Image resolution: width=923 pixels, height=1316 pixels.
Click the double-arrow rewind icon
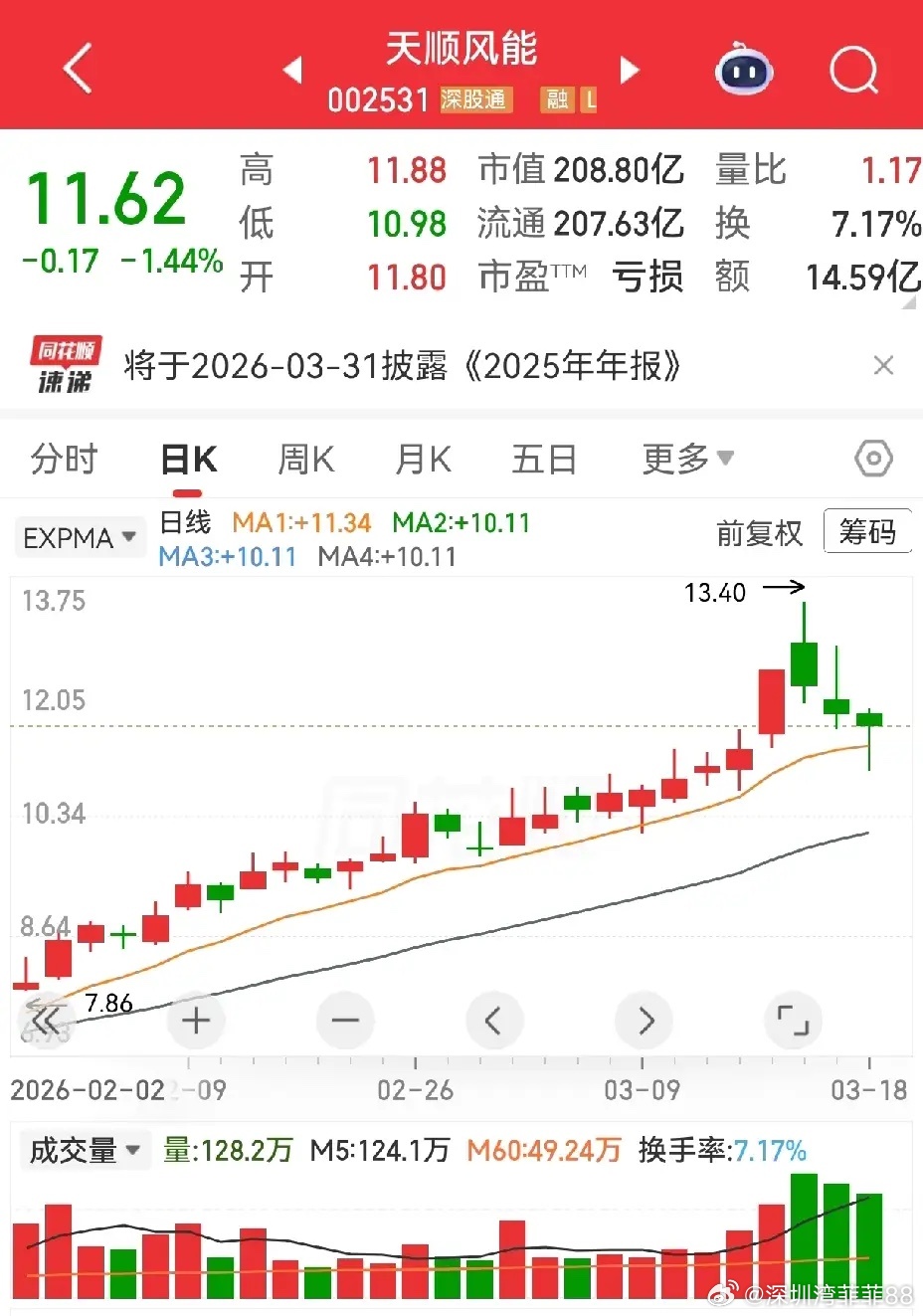point(46,1021)
